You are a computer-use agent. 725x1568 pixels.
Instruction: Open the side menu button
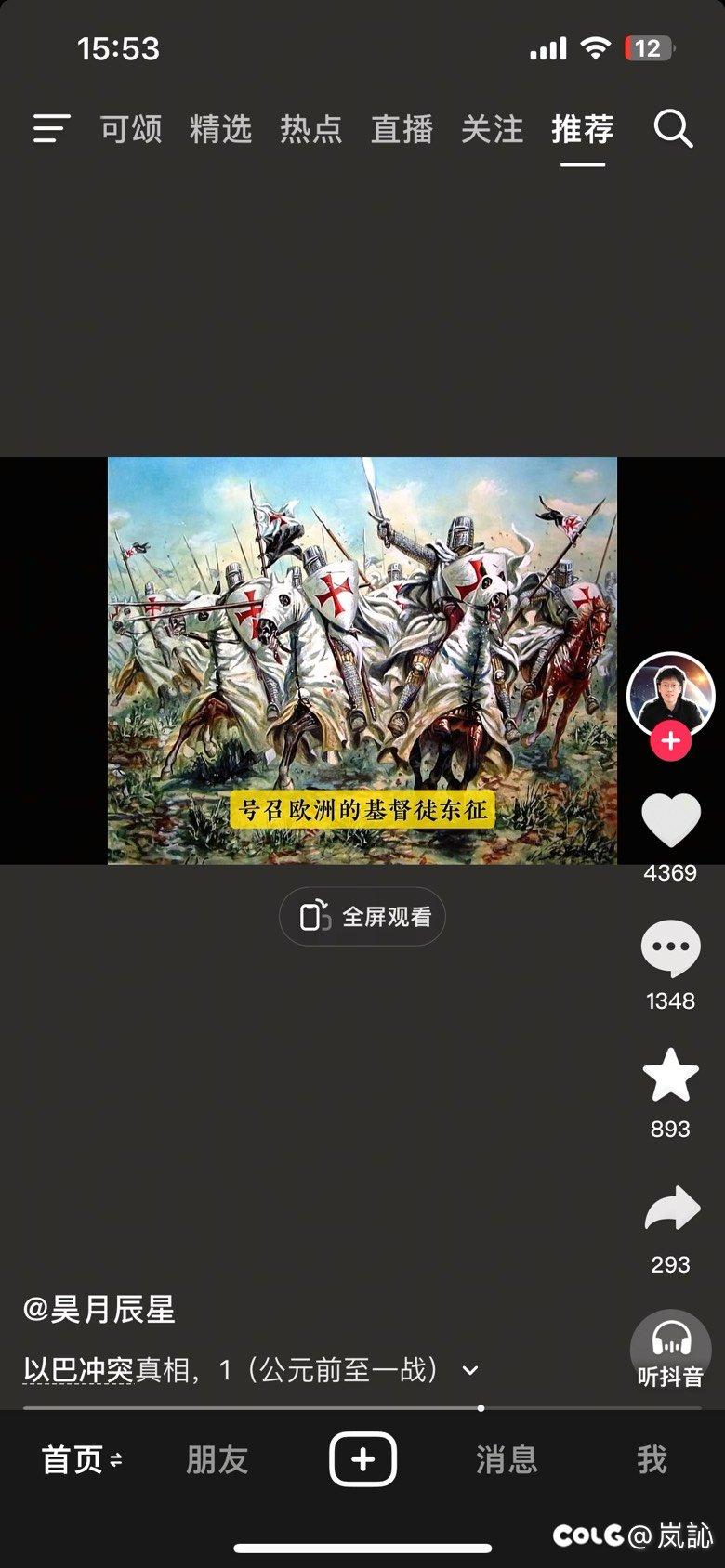click(x=51, y=129)
